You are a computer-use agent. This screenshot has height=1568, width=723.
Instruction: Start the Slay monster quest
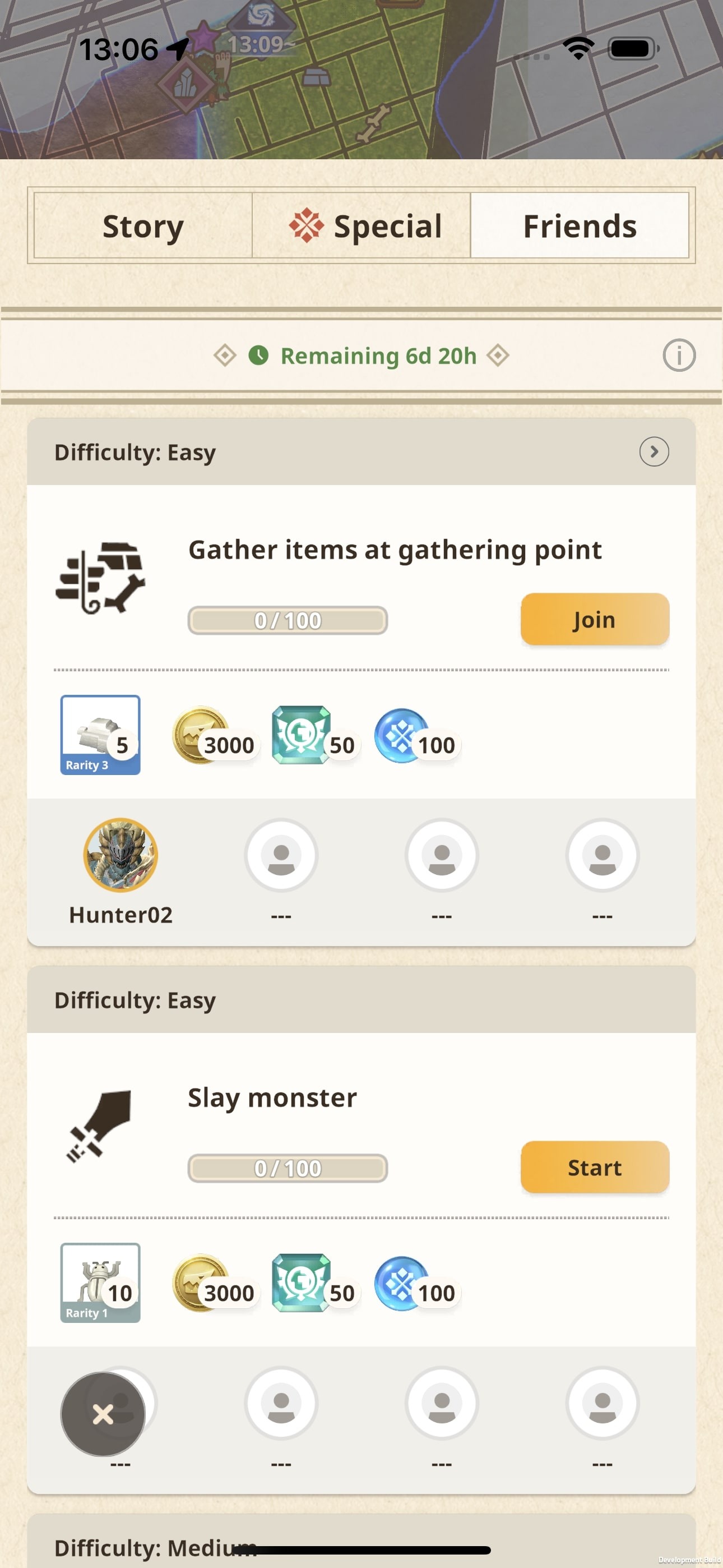[x=595, y=1167]
